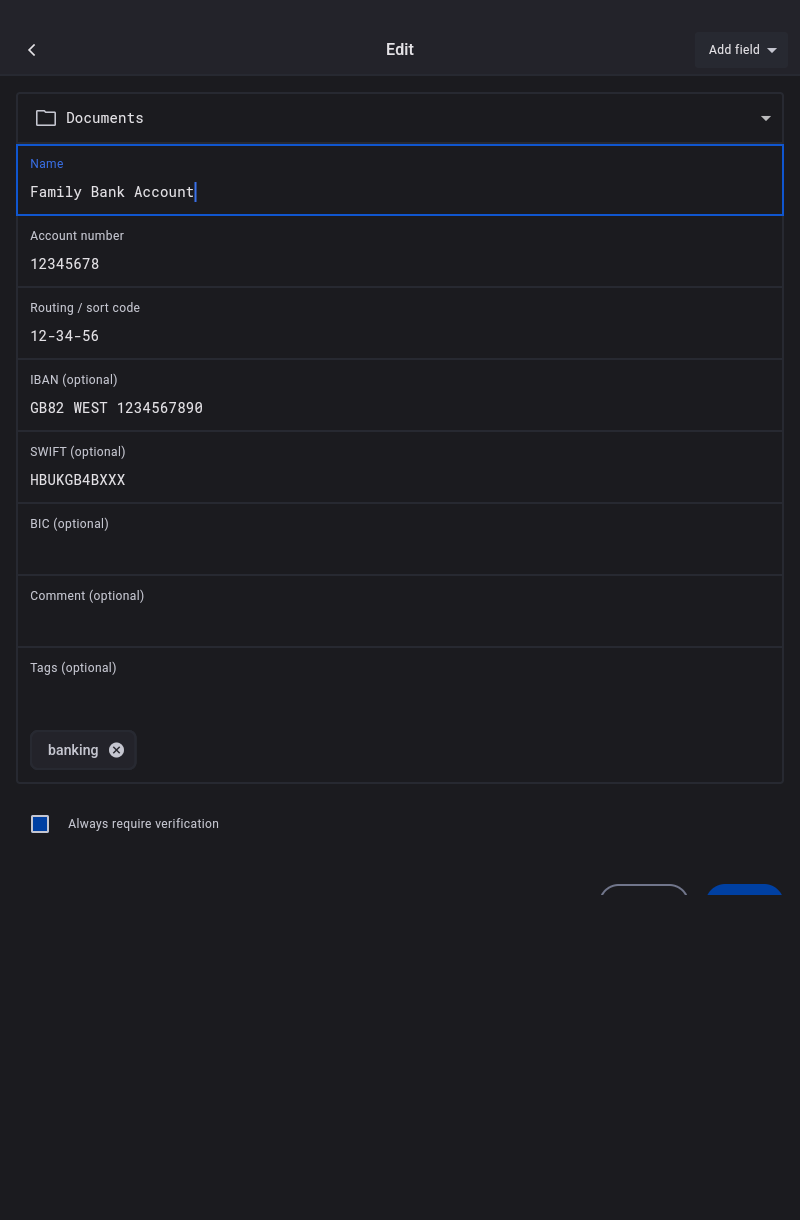Remove the banking tag
This screenshot has width=800, height=1220.
click(116, 750)
